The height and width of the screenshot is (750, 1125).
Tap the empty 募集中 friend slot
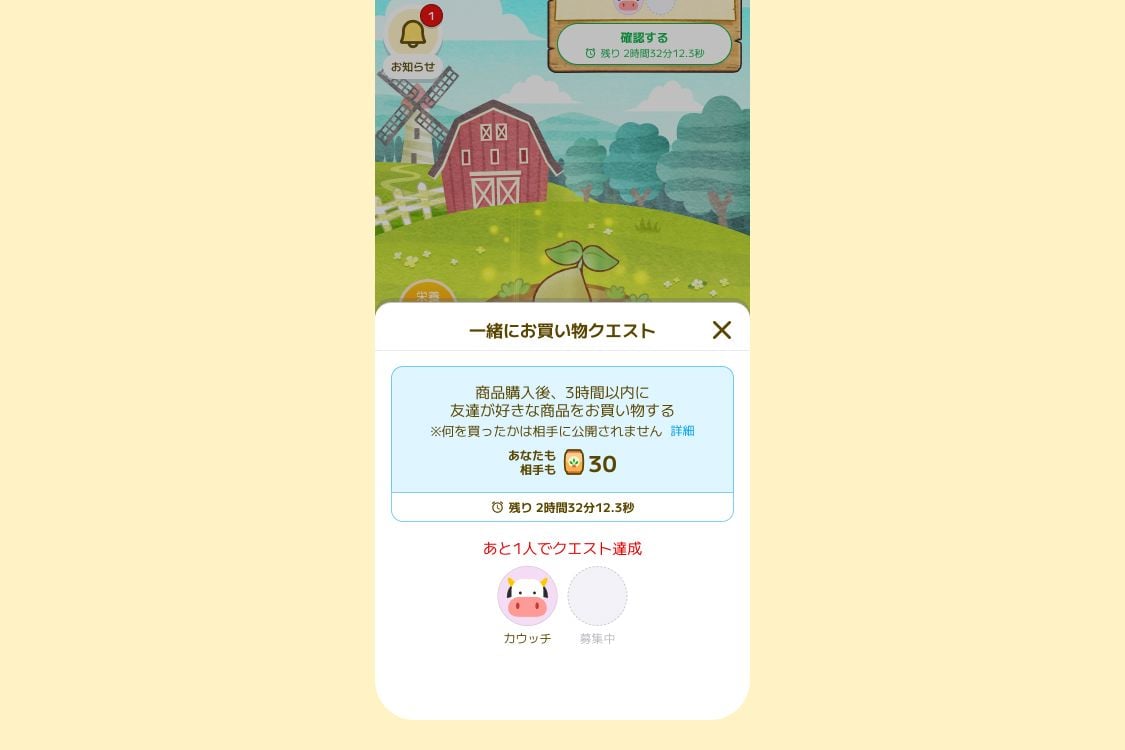pyautogui.click(x=597, y=596)
